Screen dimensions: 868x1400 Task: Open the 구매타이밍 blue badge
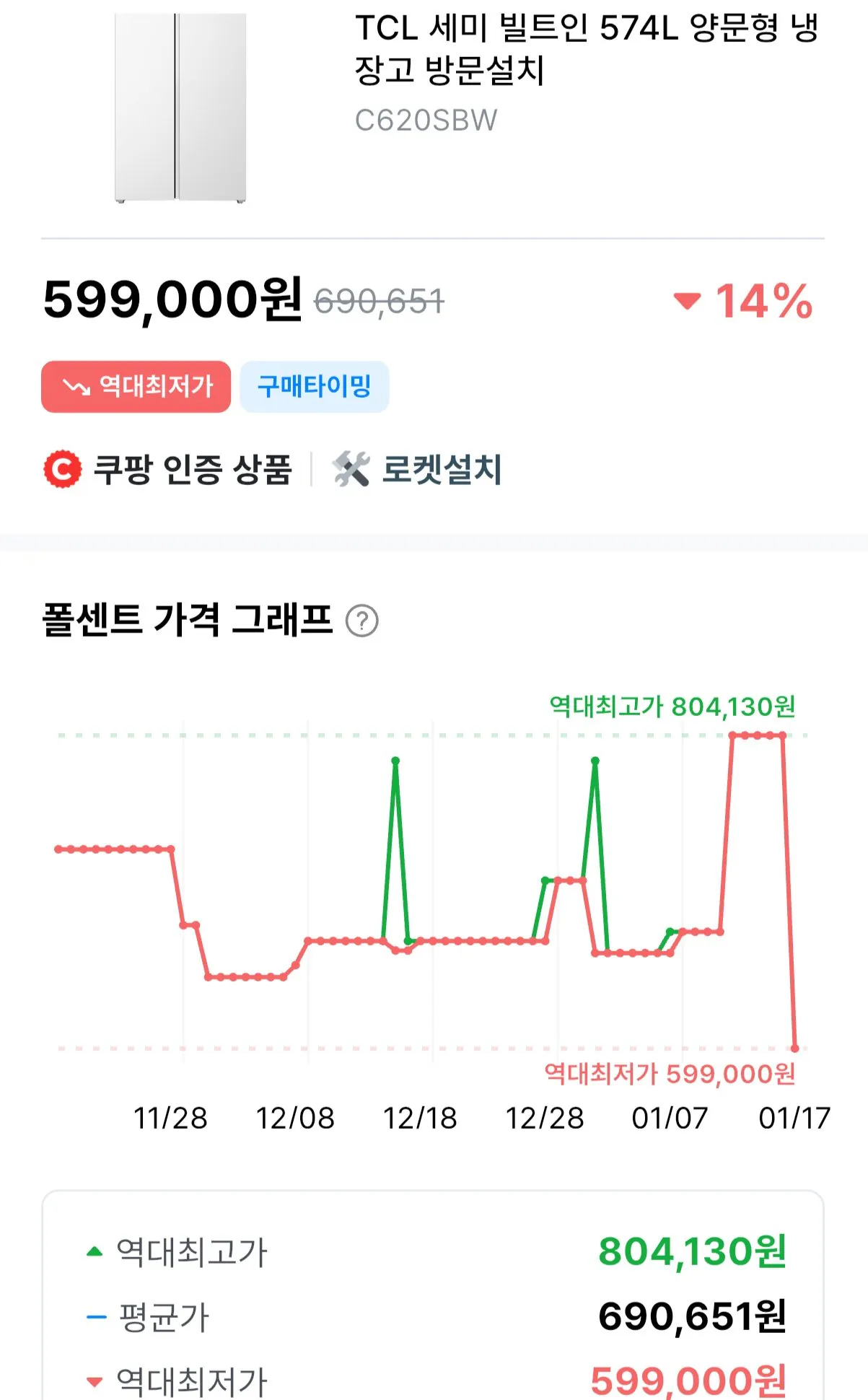[x=315, y=385]
